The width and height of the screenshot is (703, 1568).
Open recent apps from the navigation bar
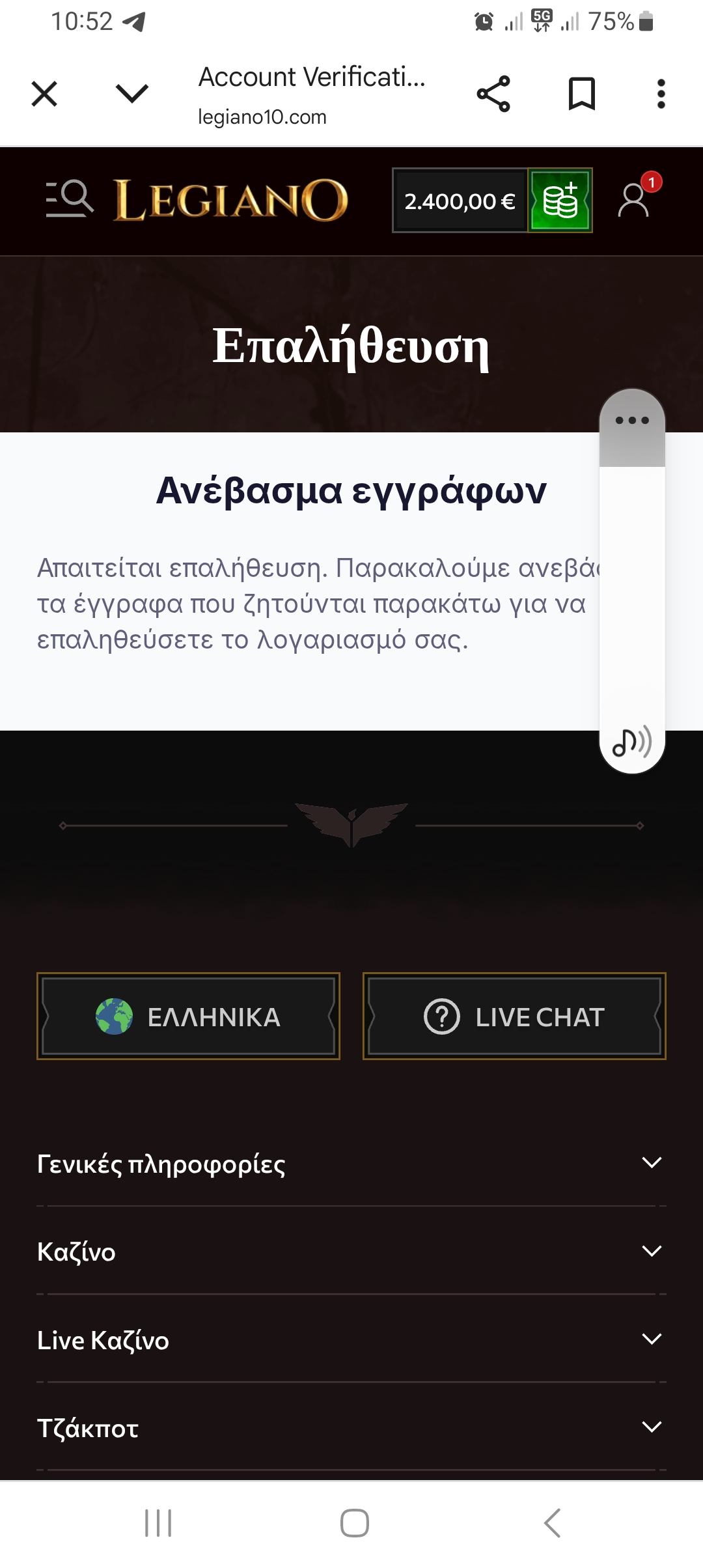tap(158, 1523)
